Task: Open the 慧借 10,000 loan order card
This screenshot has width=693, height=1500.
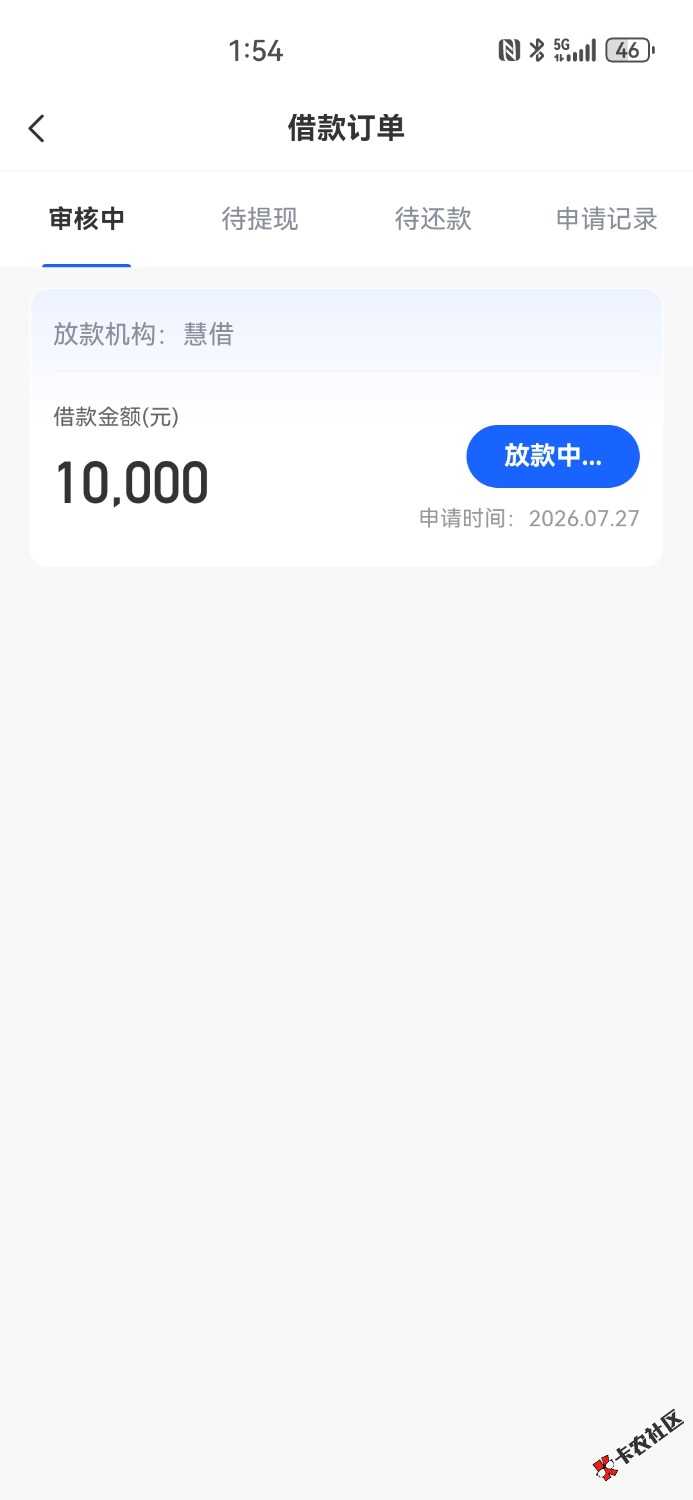Action: click(x=346, y=428)
